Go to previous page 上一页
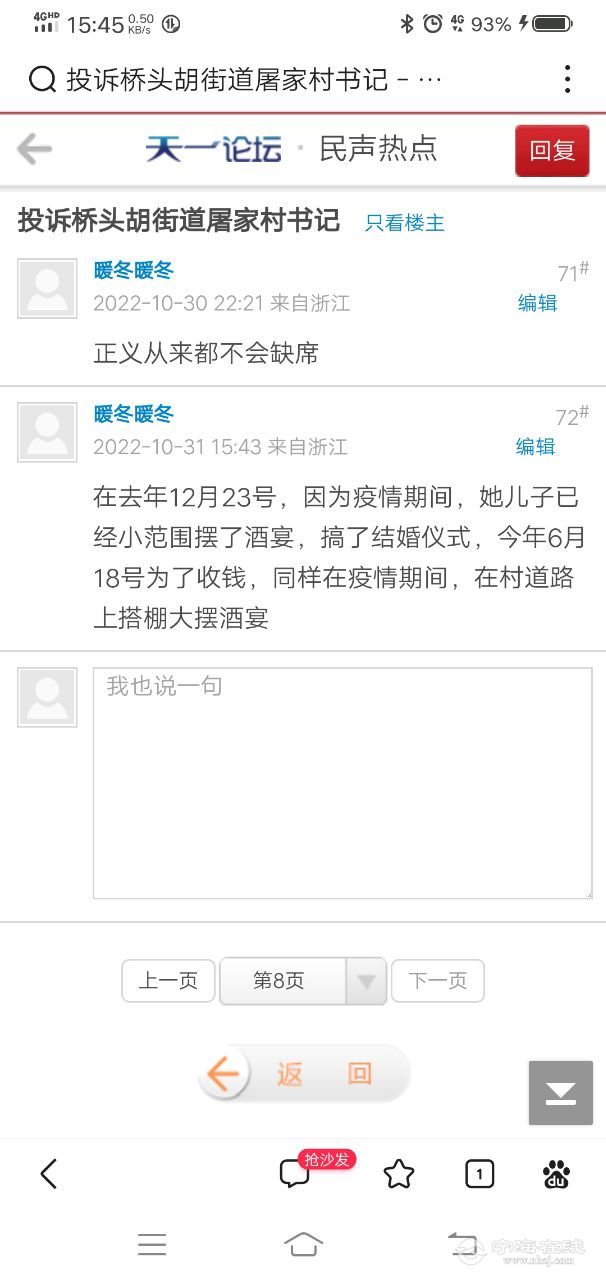Image resolution: width=606 pixels, height=1280 pixels. (x=168, y=981)
